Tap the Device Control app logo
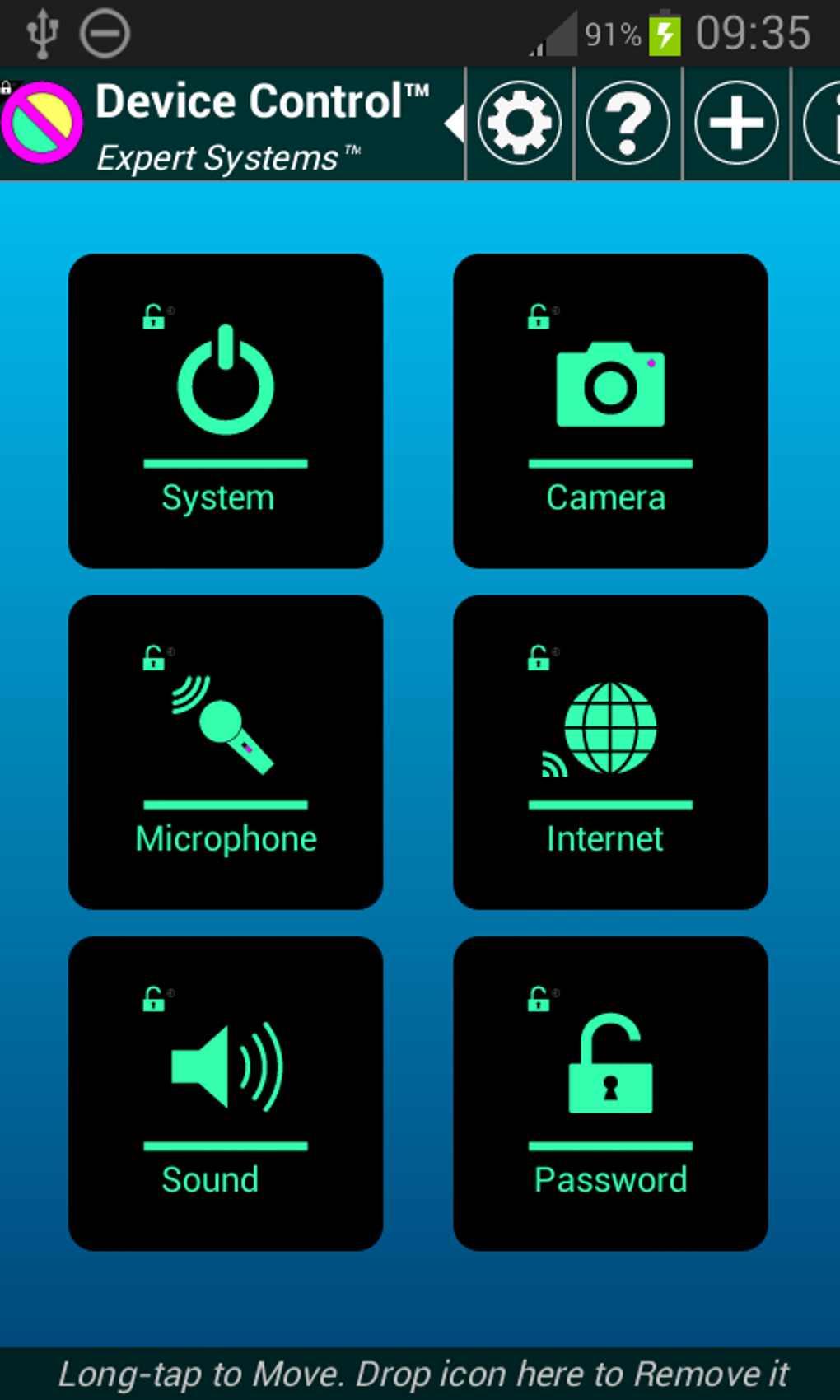The image size is (840, 1400). 41,124
